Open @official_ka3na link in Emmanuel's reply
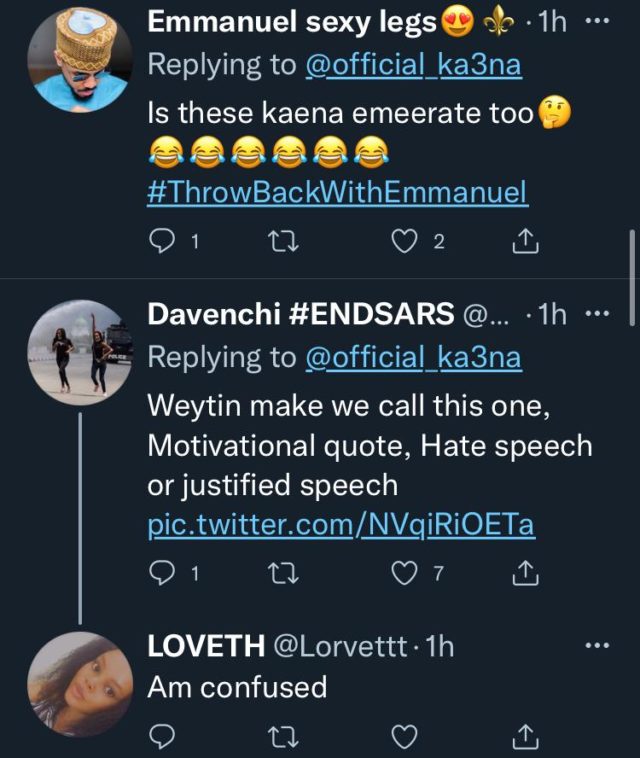 414,64
